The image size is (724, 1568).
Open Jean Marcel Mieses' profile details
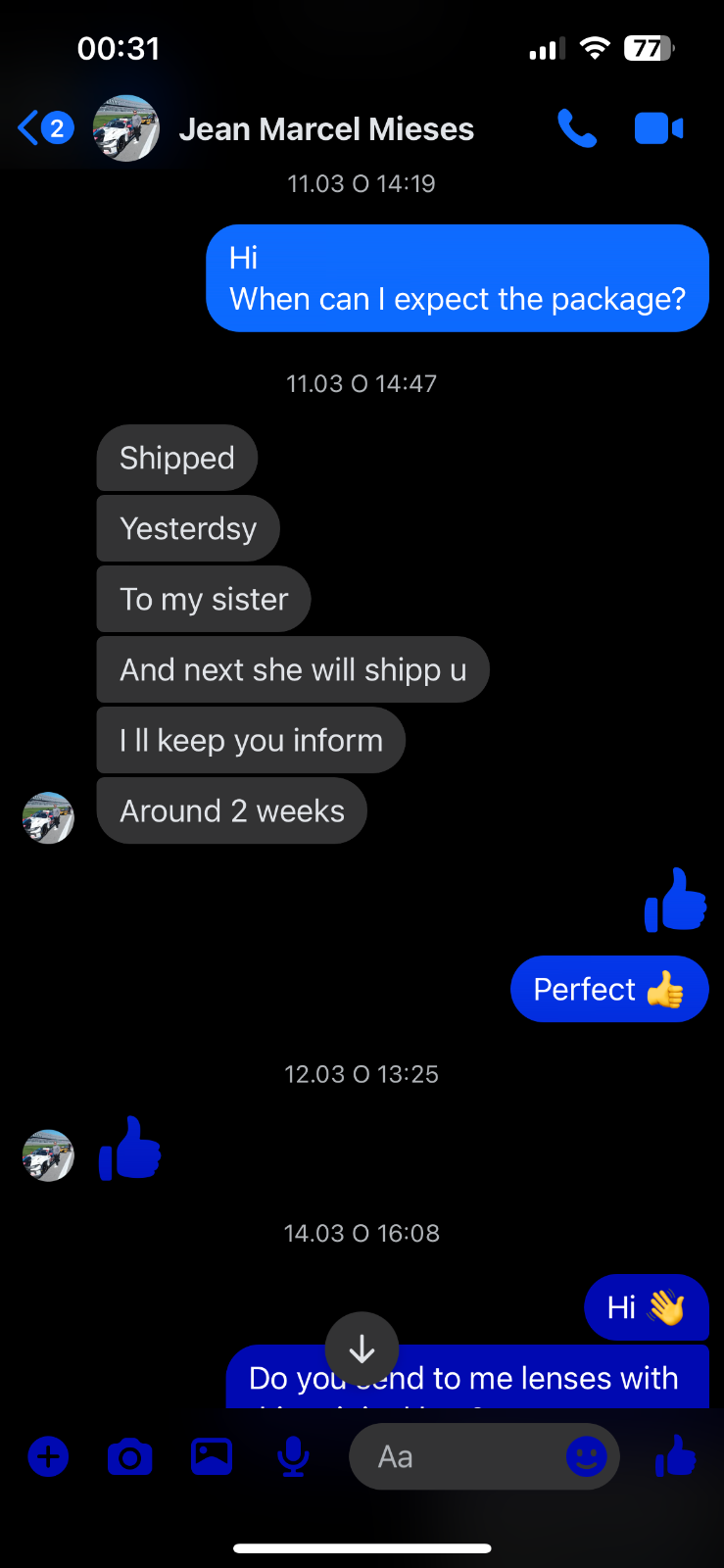coord(325,128)
